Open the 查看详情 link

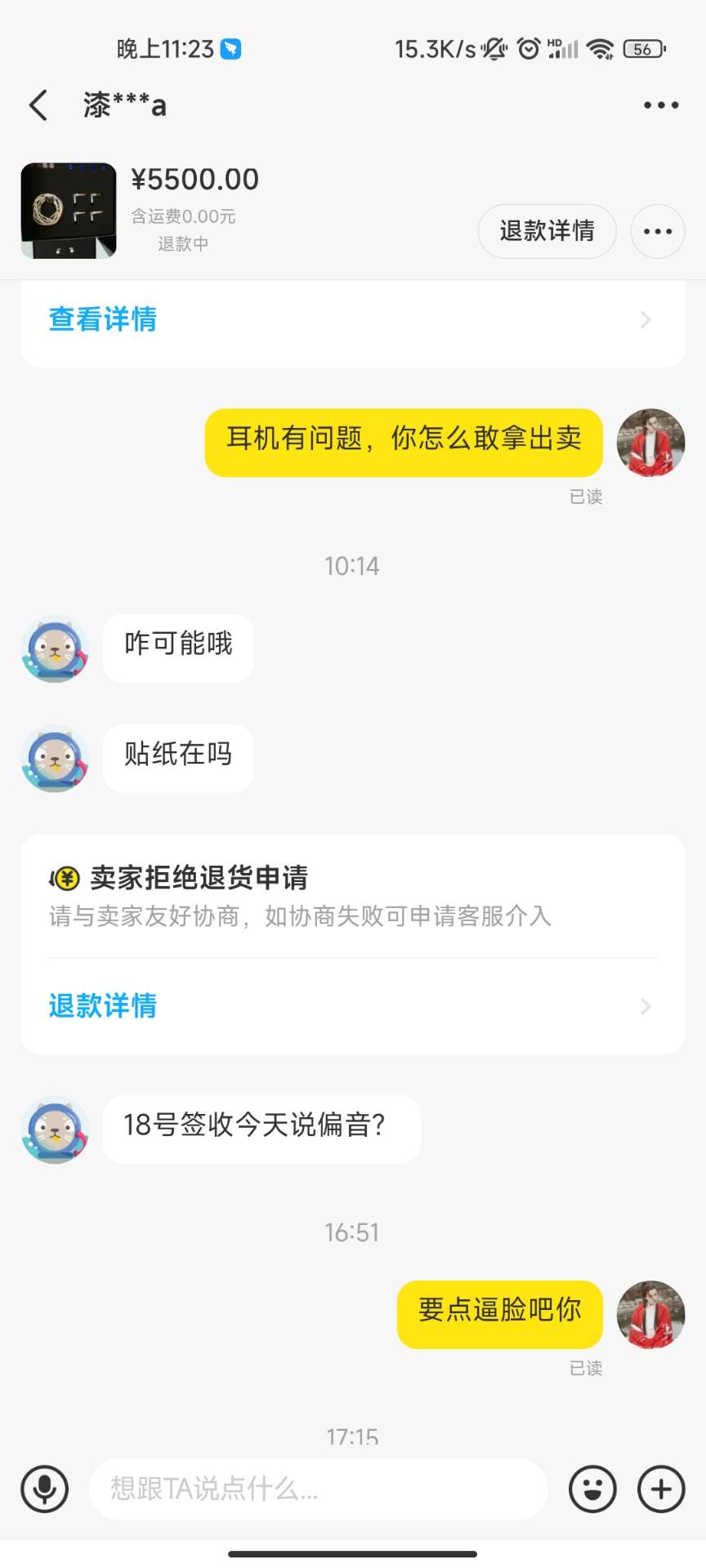click(103, 319)
